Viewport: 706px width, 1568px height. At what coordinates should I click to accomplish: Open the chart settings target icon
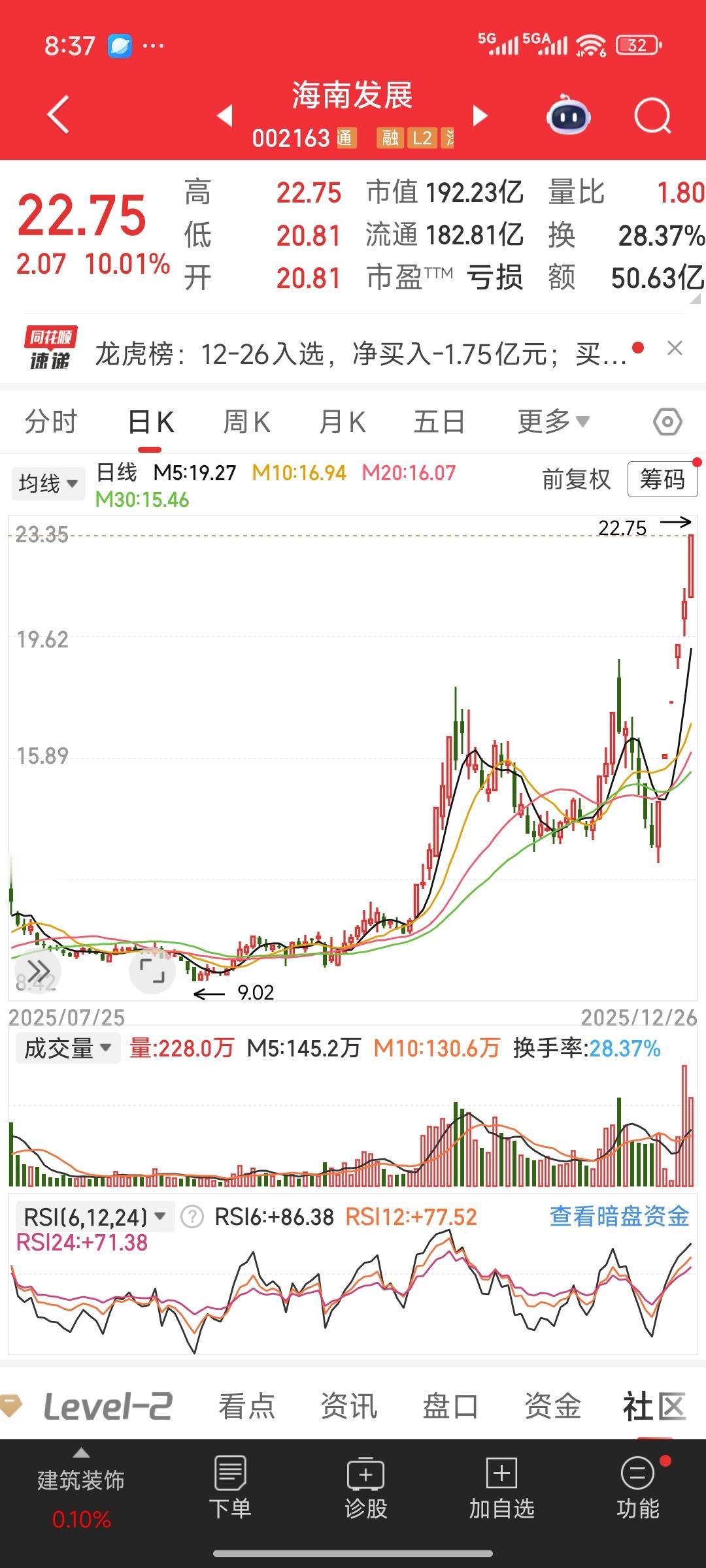666,421
